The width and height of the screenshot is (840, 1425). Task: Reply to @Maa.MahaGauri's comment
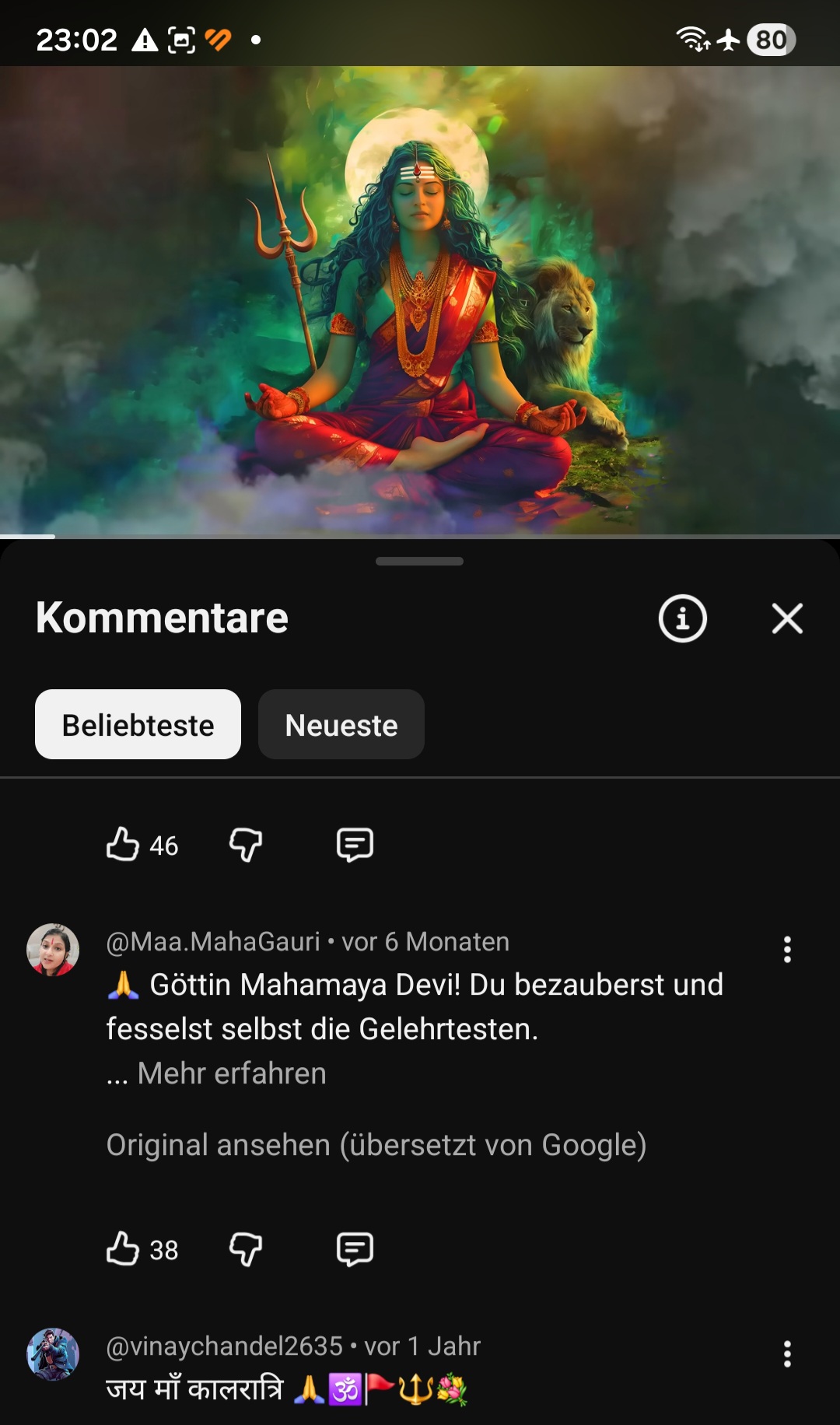click(355, 1249)
